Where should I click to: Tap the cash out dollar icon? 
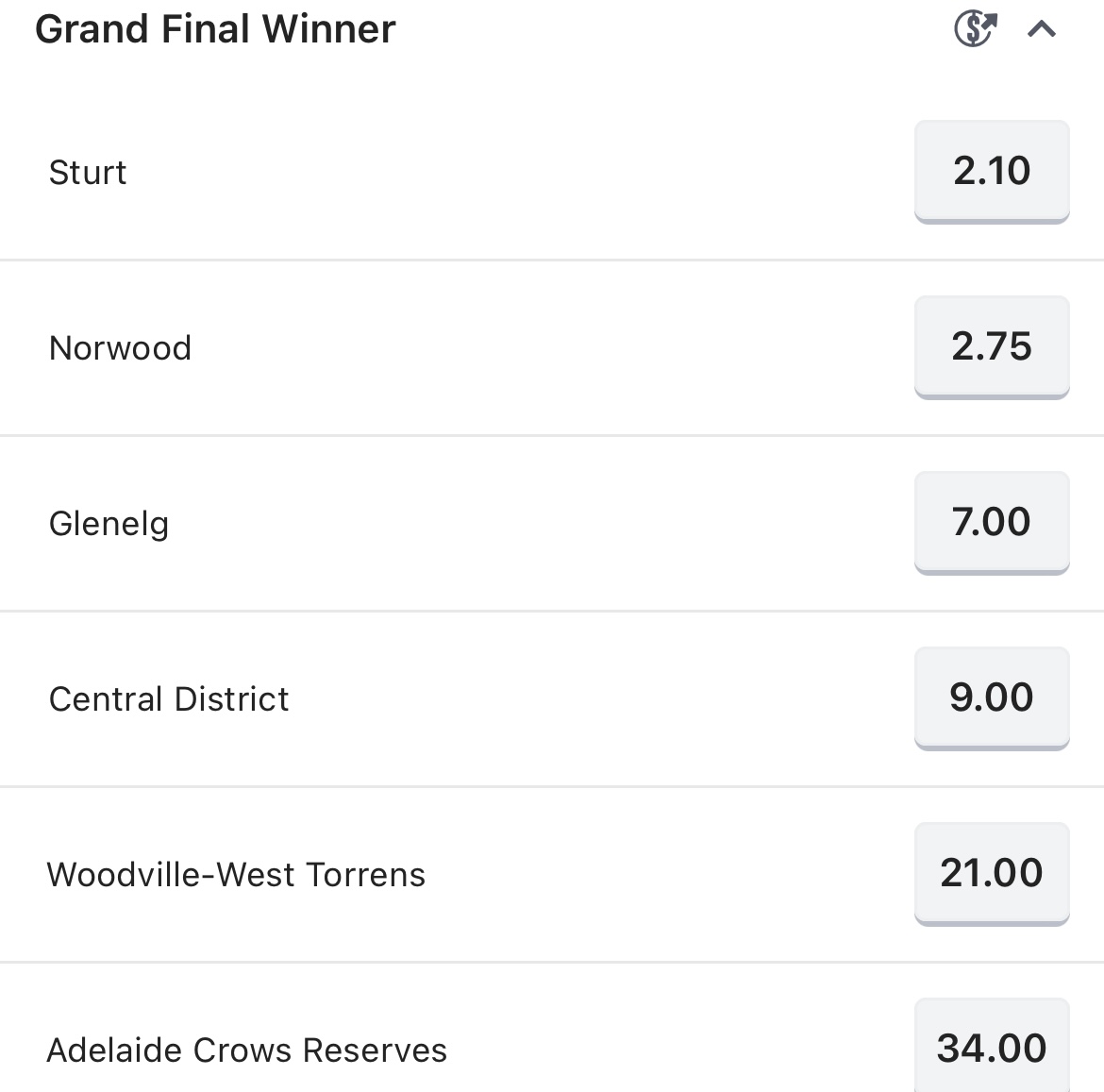click(x=975, y=29)
